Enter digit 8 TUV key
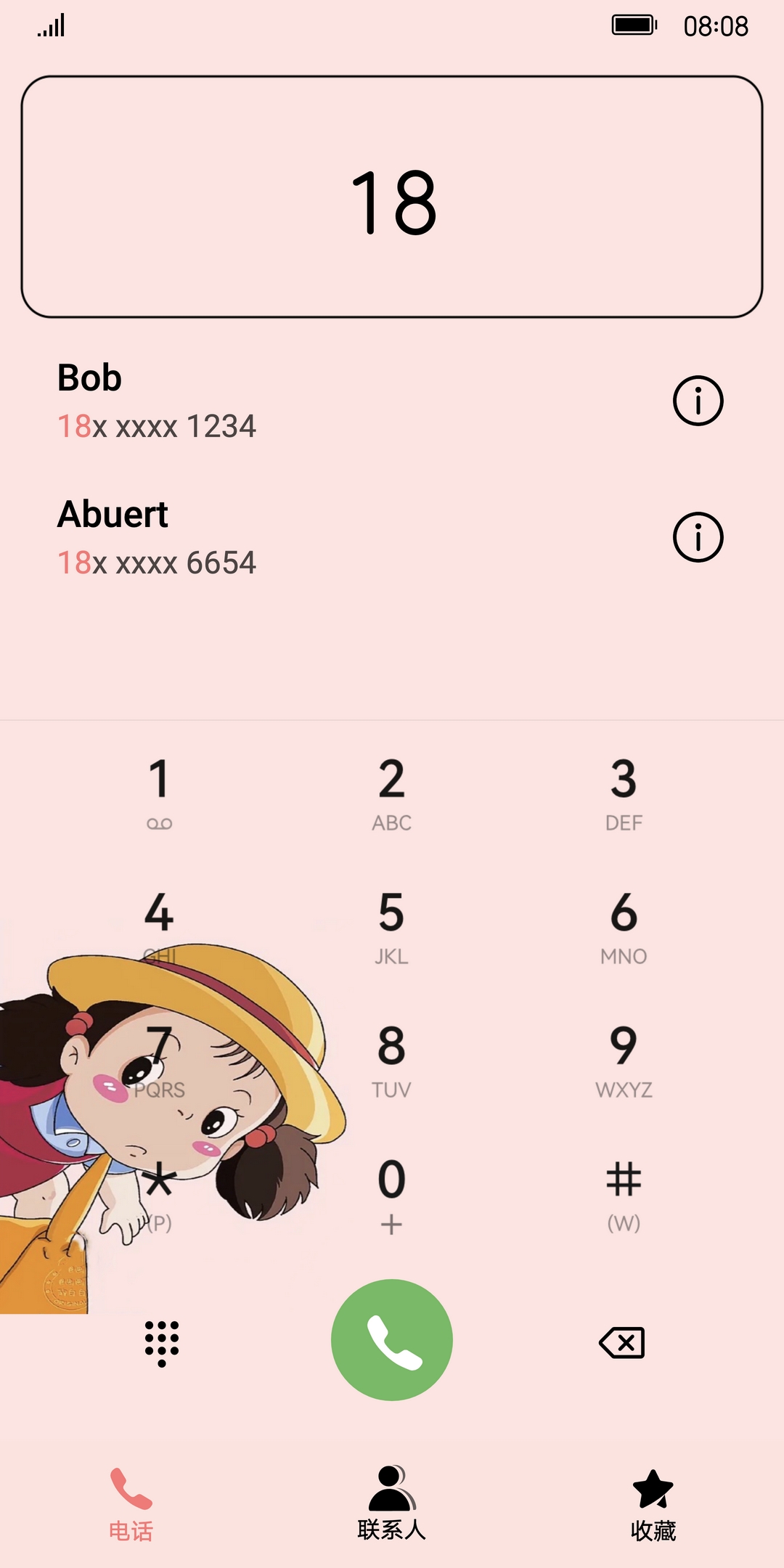 [391, 1060]
